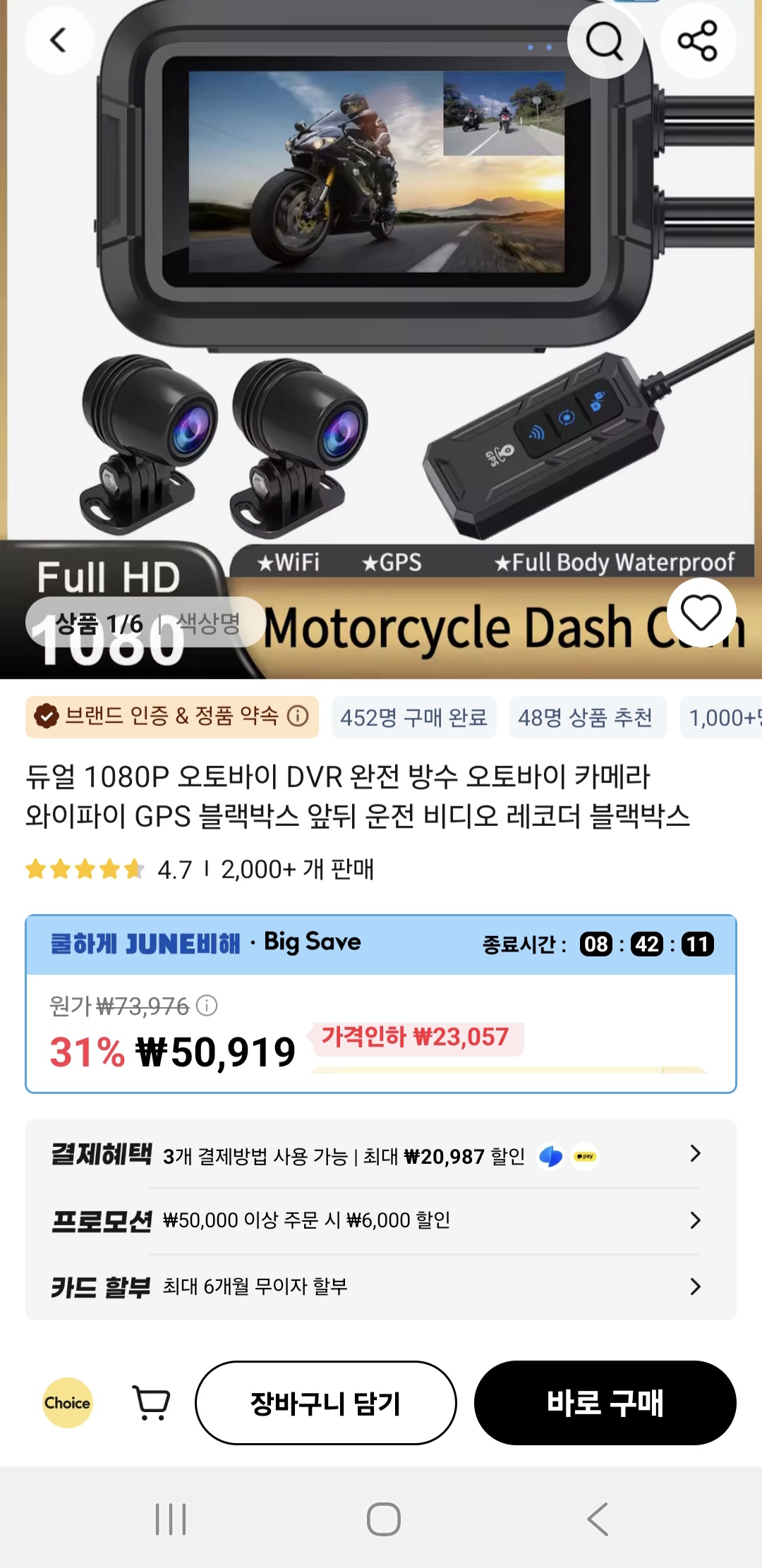Screen dimensions: 762x1568
Task: Show info about the 원가 price
Action: pyautogui.click(x=207, y=1005)
